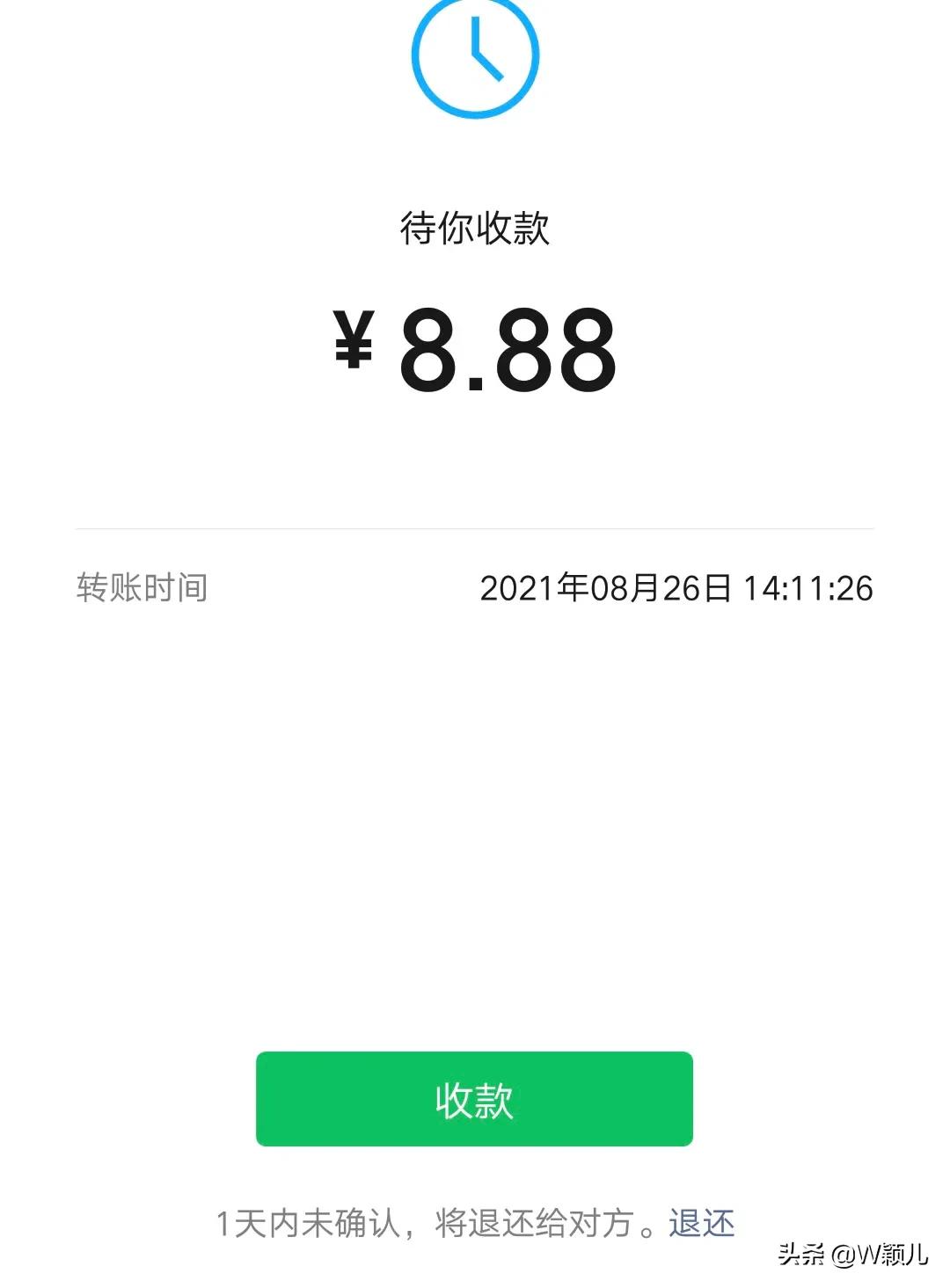This screenshot has height=1288, width=950.
Task: Tap 收款 to accept the transfer
Action: click(x=474, y=1099)
